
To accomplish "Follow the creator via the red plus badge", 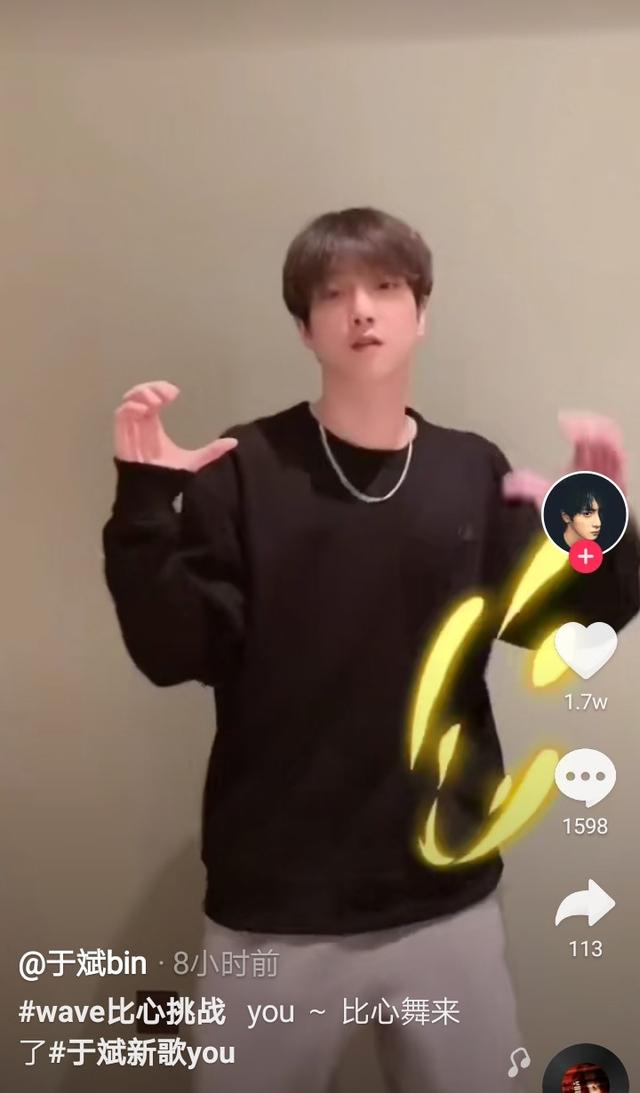I will pyautogui.click(x=585, y=557).
